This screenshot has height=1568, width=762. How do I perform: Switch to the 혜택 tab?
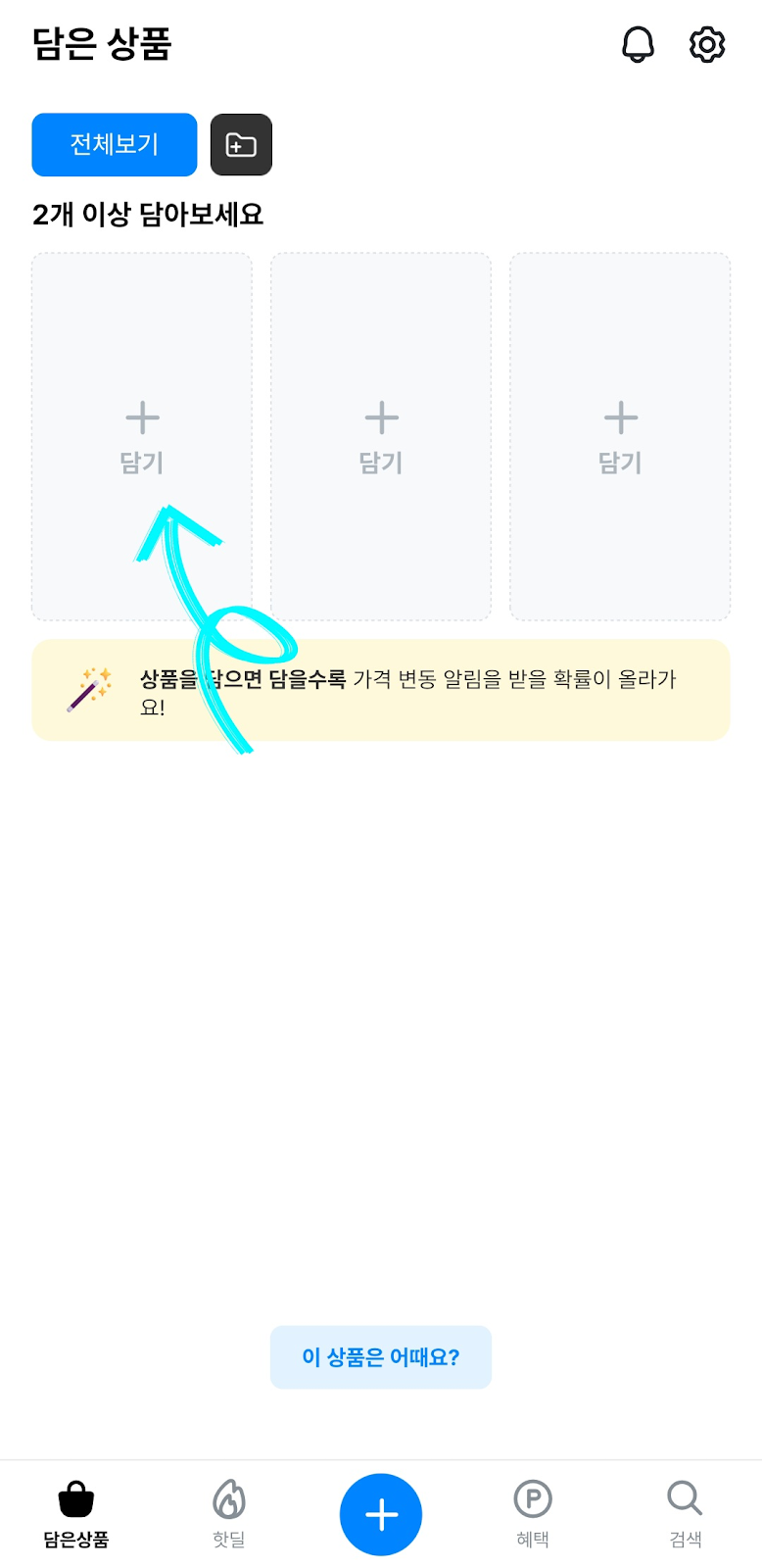533,1513
